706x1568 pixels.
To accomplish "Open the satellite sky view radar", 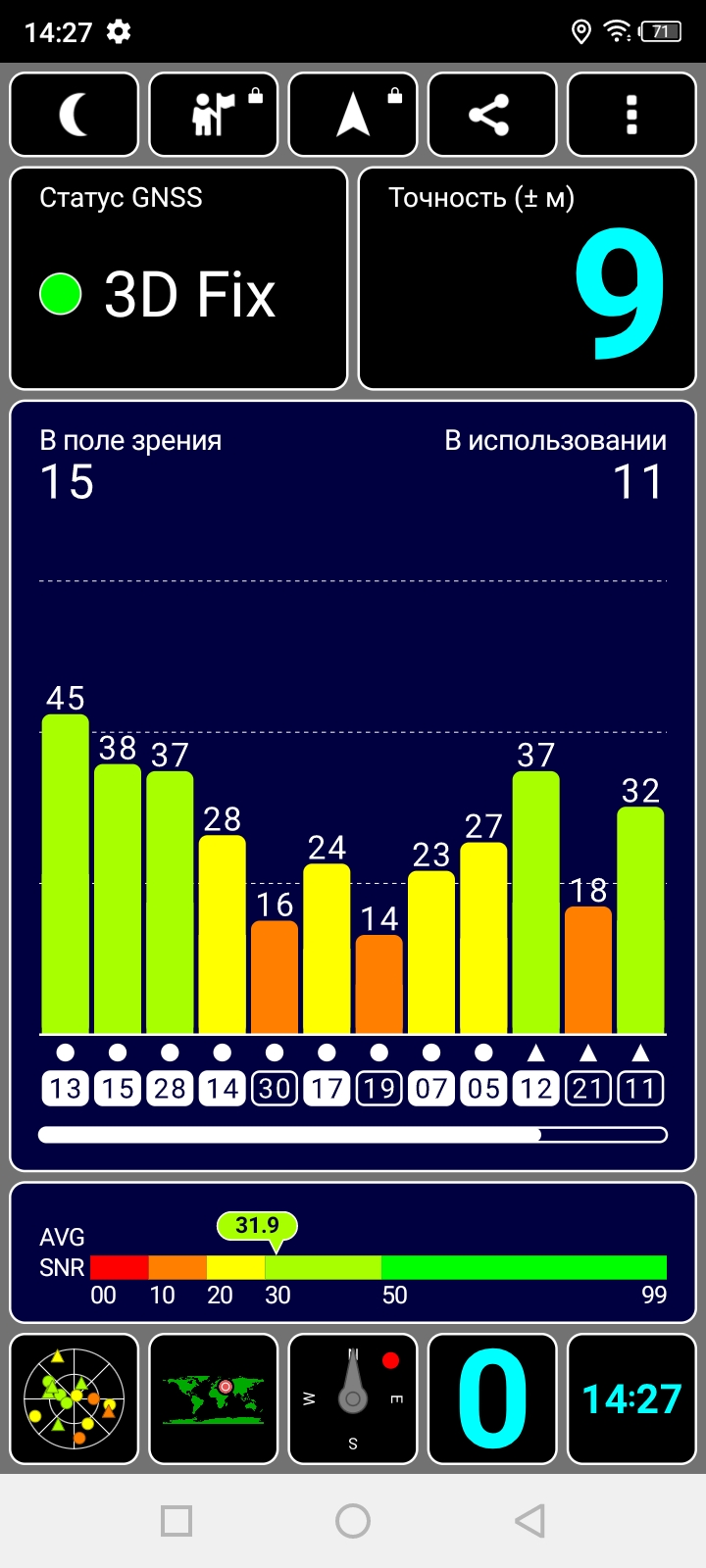I will click(74, 1398).
